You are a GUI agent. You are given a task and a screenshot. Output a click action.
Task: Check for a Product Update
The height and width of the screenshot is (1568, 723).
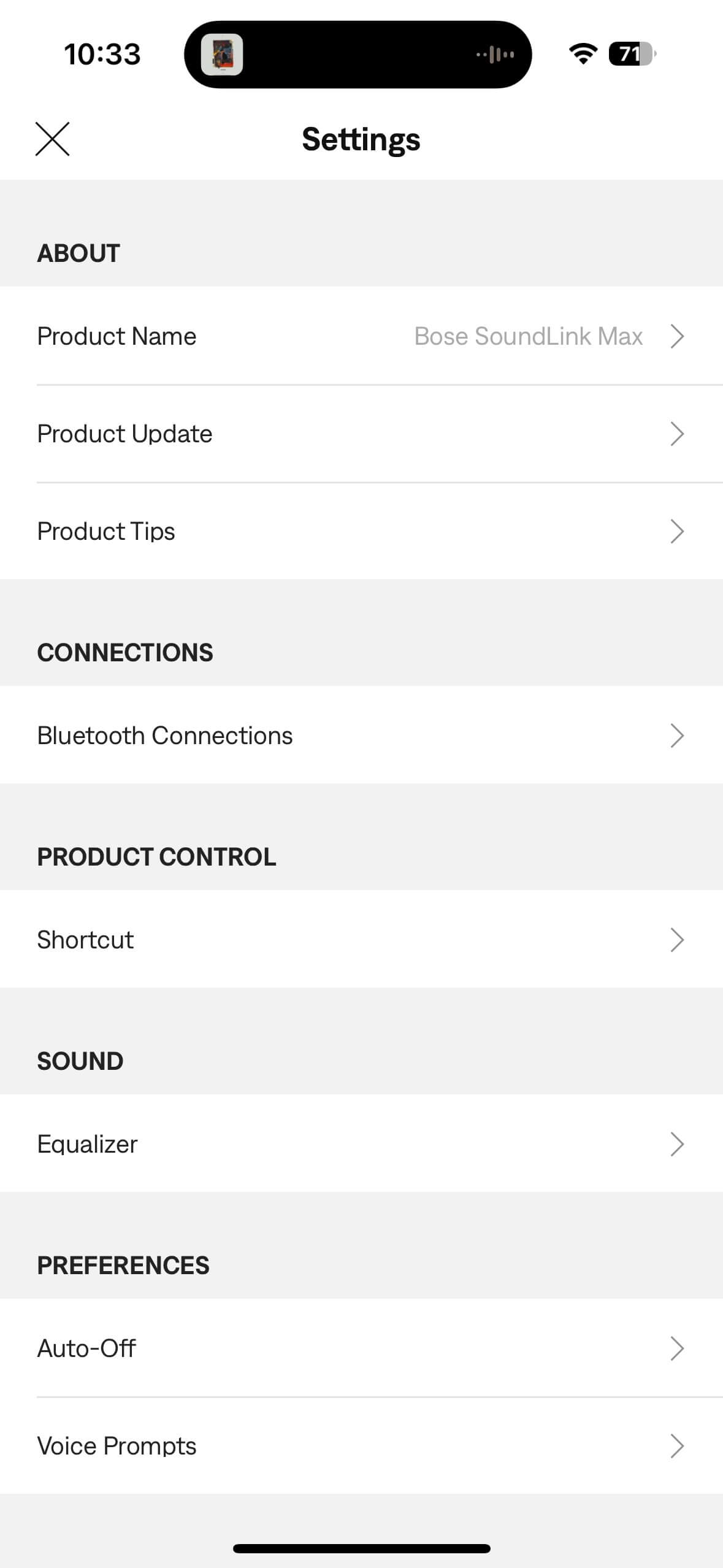pos(361,434)
